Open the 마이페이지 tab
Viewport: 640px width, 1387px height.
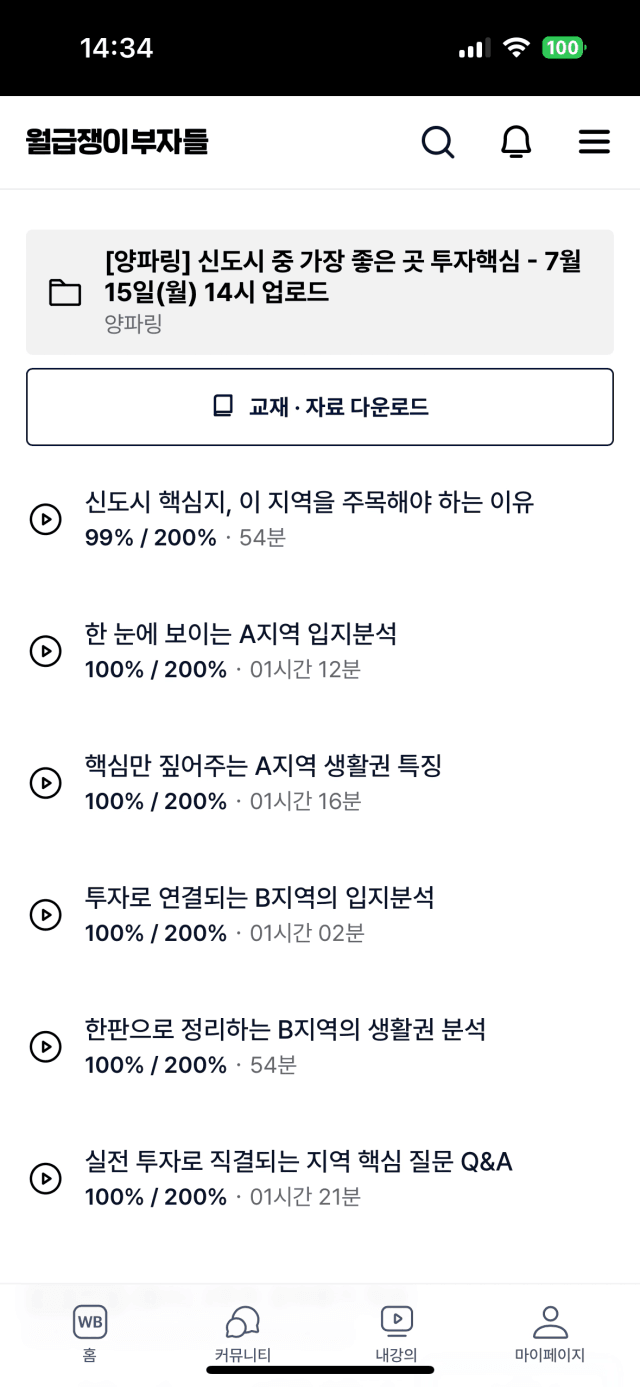550,1334
